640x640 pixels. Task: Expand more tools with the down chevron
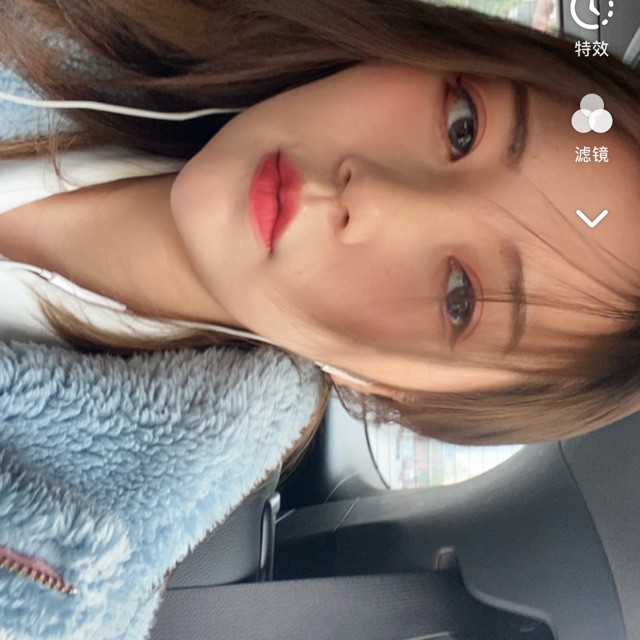[592, 218]
